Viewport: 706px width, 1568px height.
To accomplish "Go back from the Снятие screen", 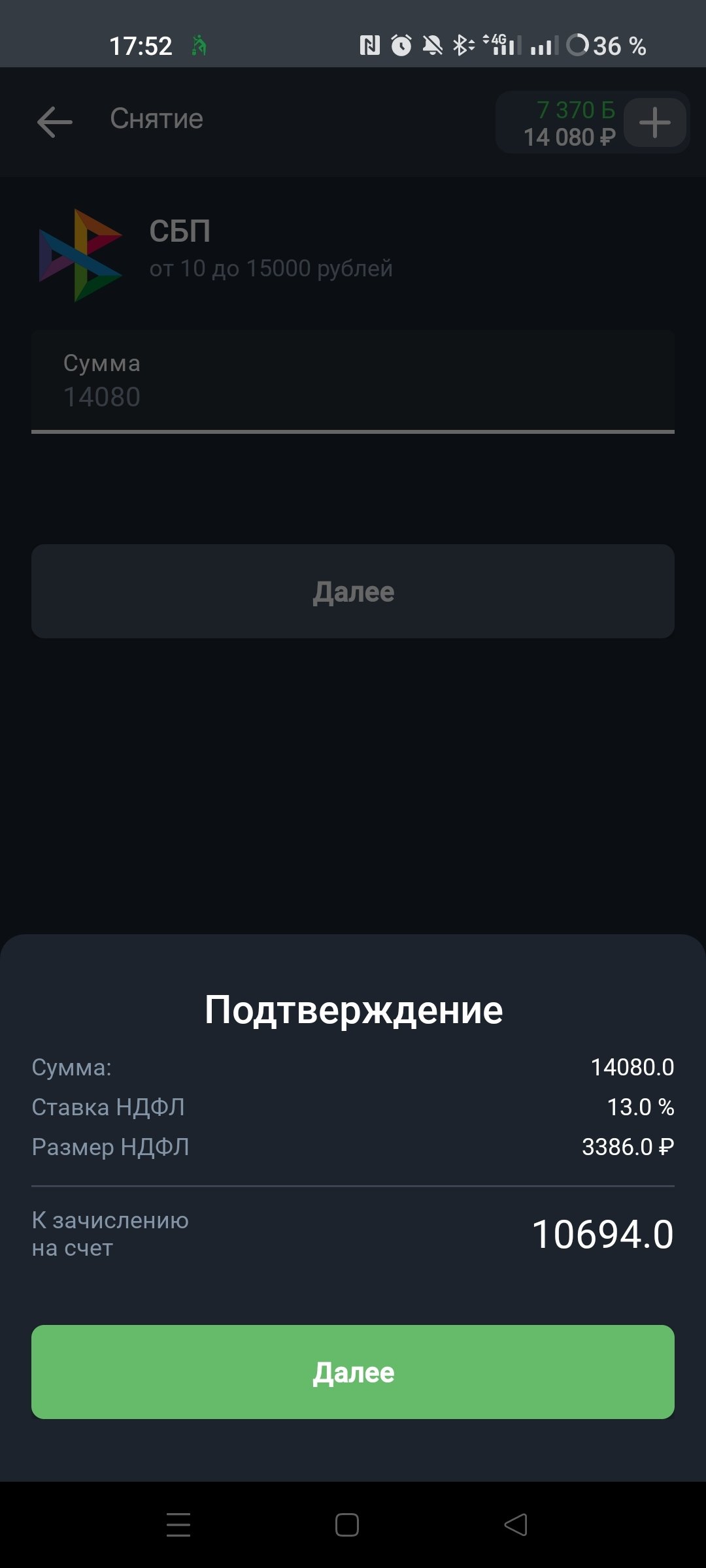I will [x=55, y=122].
